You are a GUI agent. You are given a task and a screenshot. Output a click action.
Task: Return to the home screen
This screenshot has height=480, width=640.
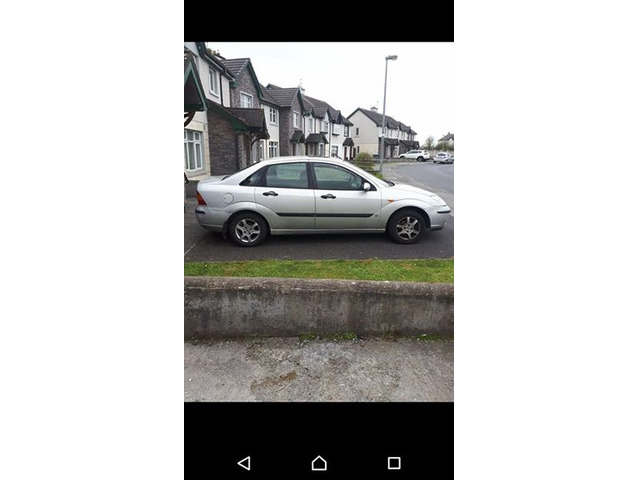(319, 463)
